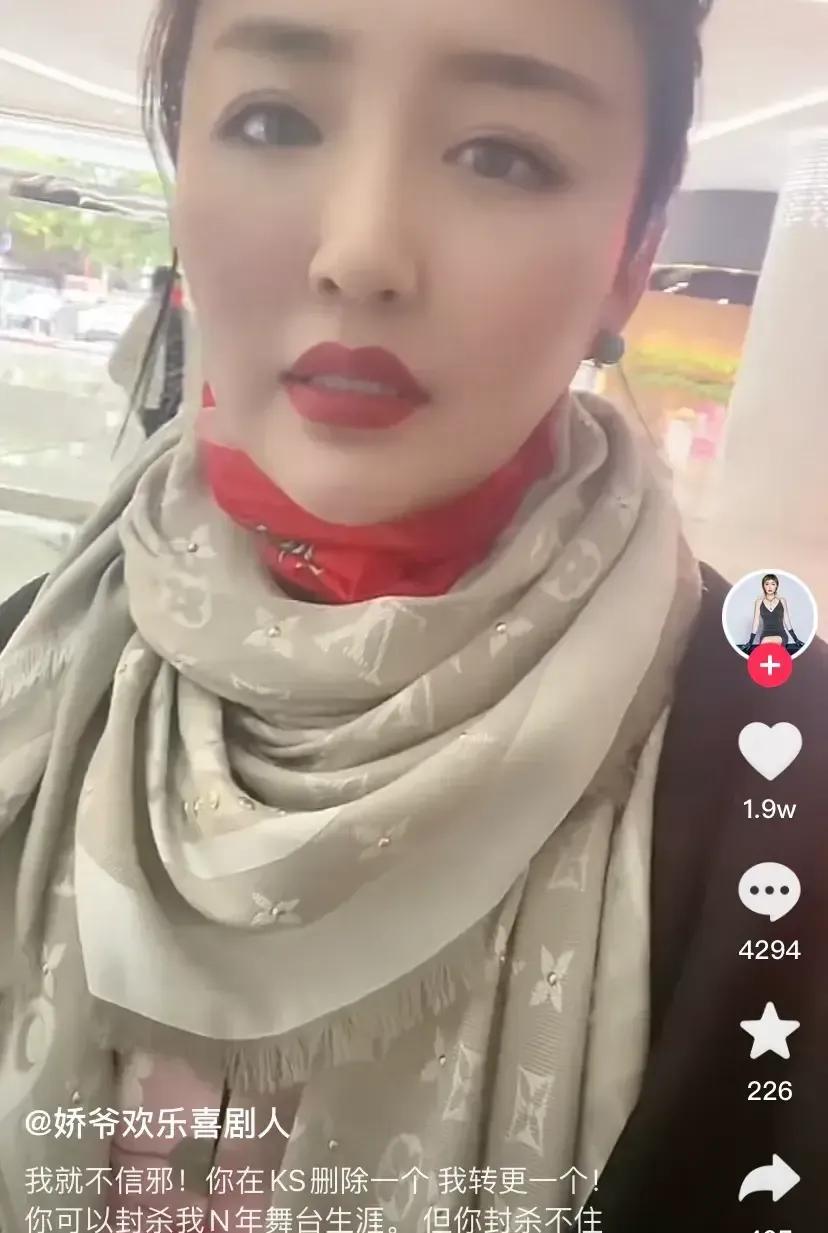Open the 4294 comments
Screen dimensions: 828x1233
[x=769, y=892]
